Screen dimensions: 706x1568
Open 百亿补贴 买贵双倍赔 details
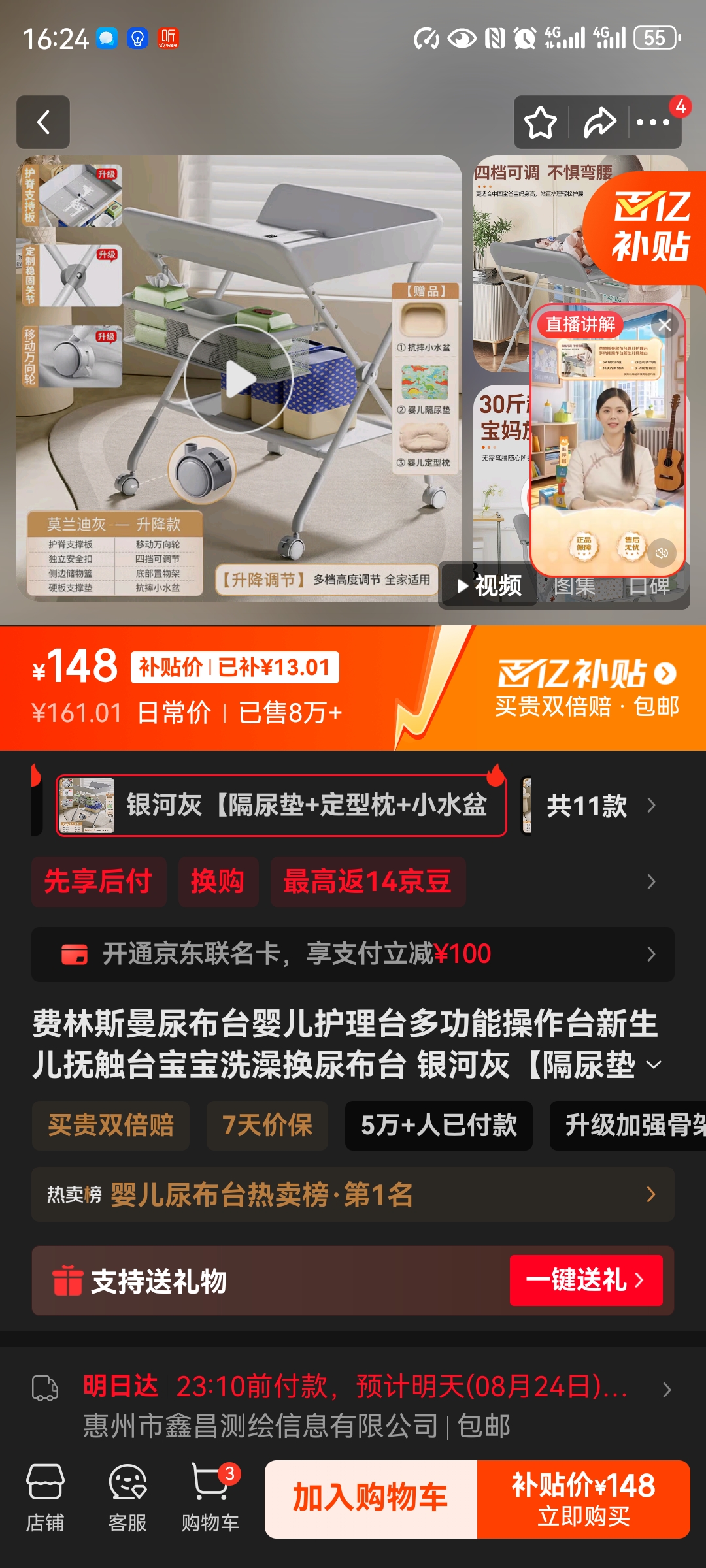[587, 687]
